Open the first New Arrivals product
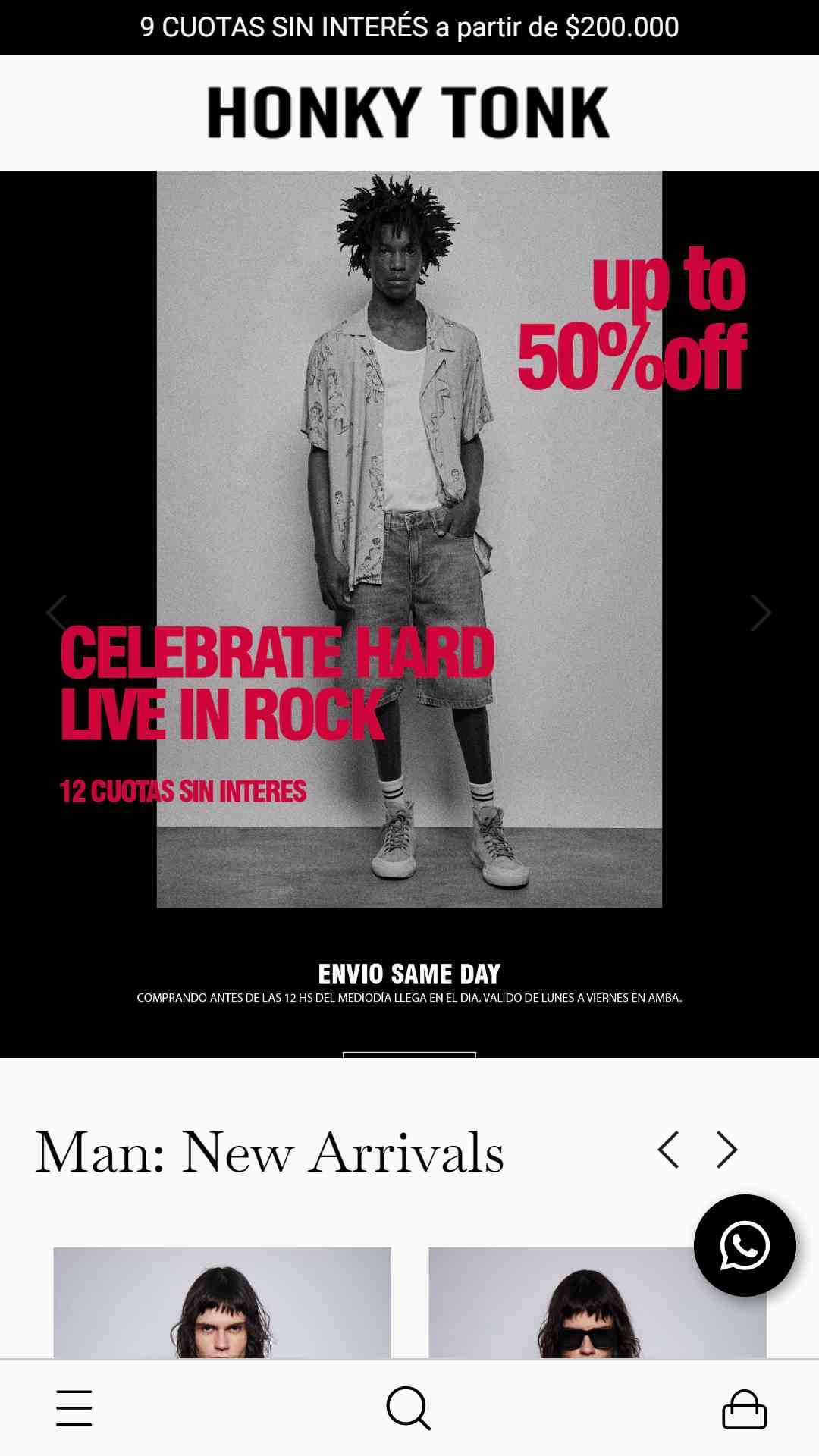This screenshot has height=1456, width=819. click(222, 1303)
